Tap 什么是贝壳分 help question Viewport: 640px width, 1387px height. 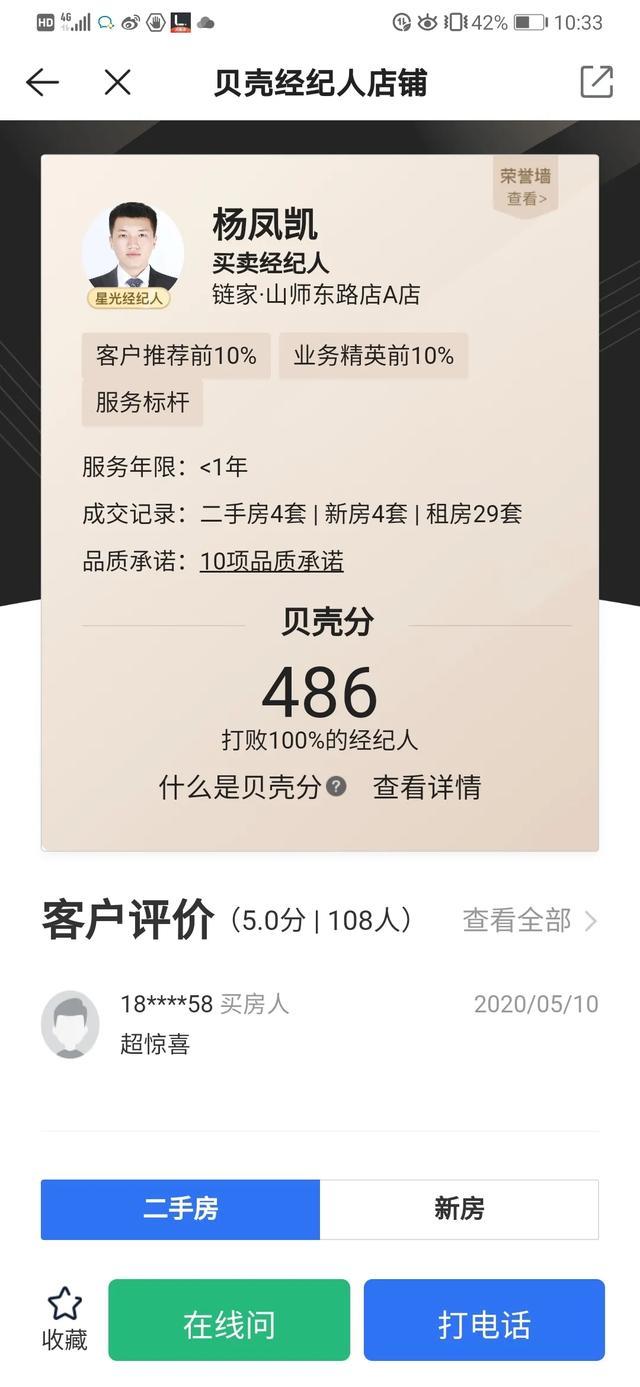[x=252, y=787]
